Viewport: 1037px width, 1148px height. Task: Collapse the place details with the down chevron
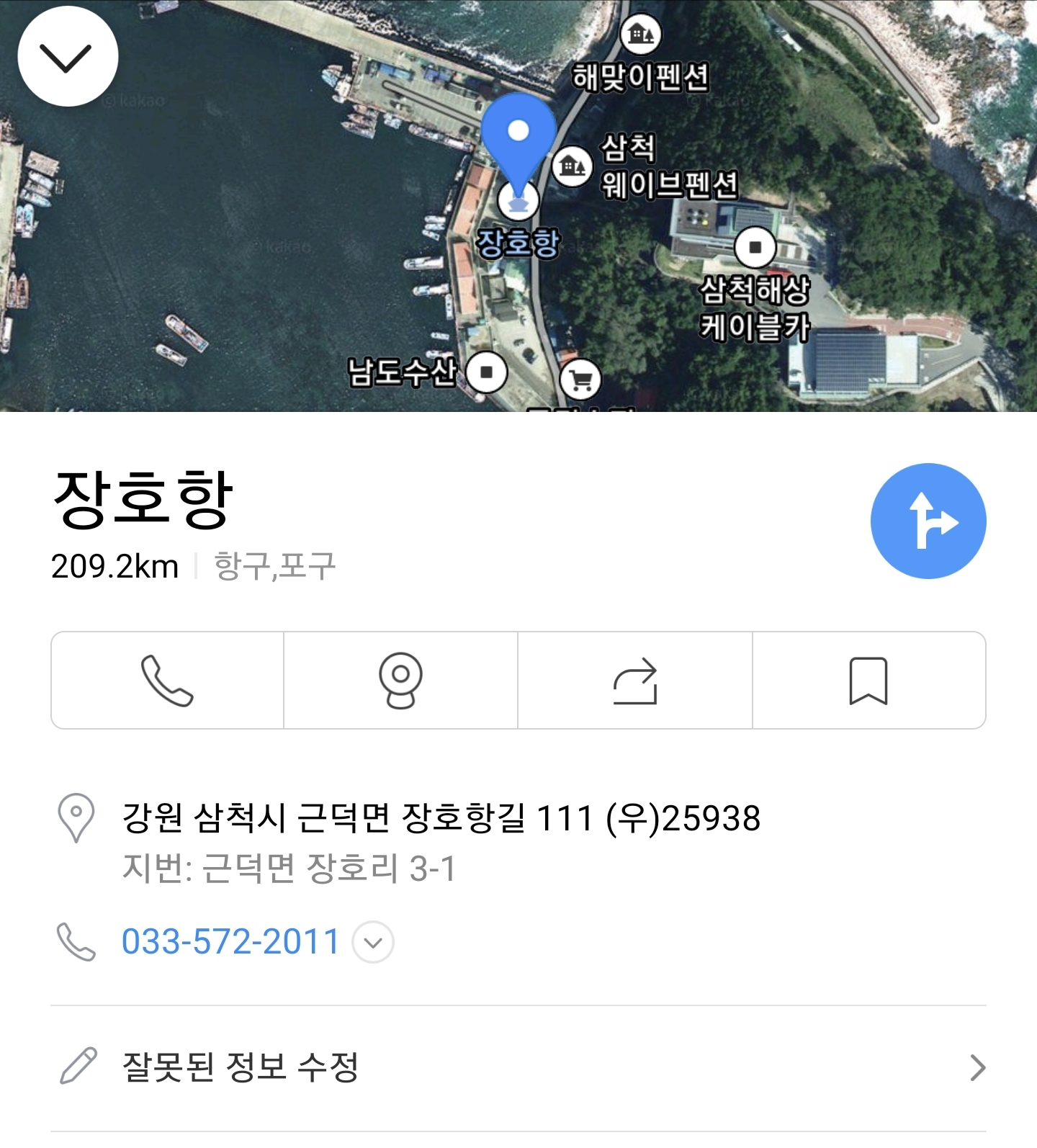(x=67, y=57)
